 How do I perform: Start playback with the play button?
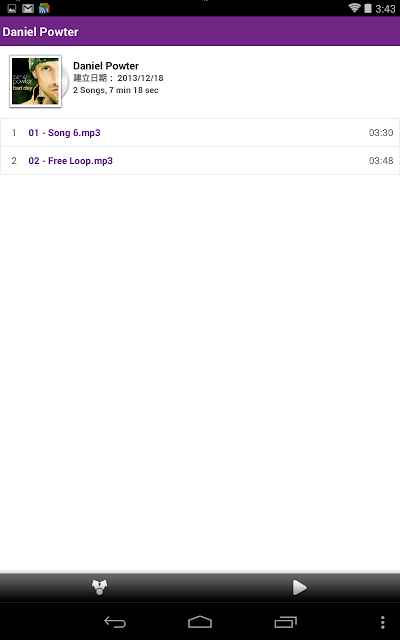[x=299, y=588]
